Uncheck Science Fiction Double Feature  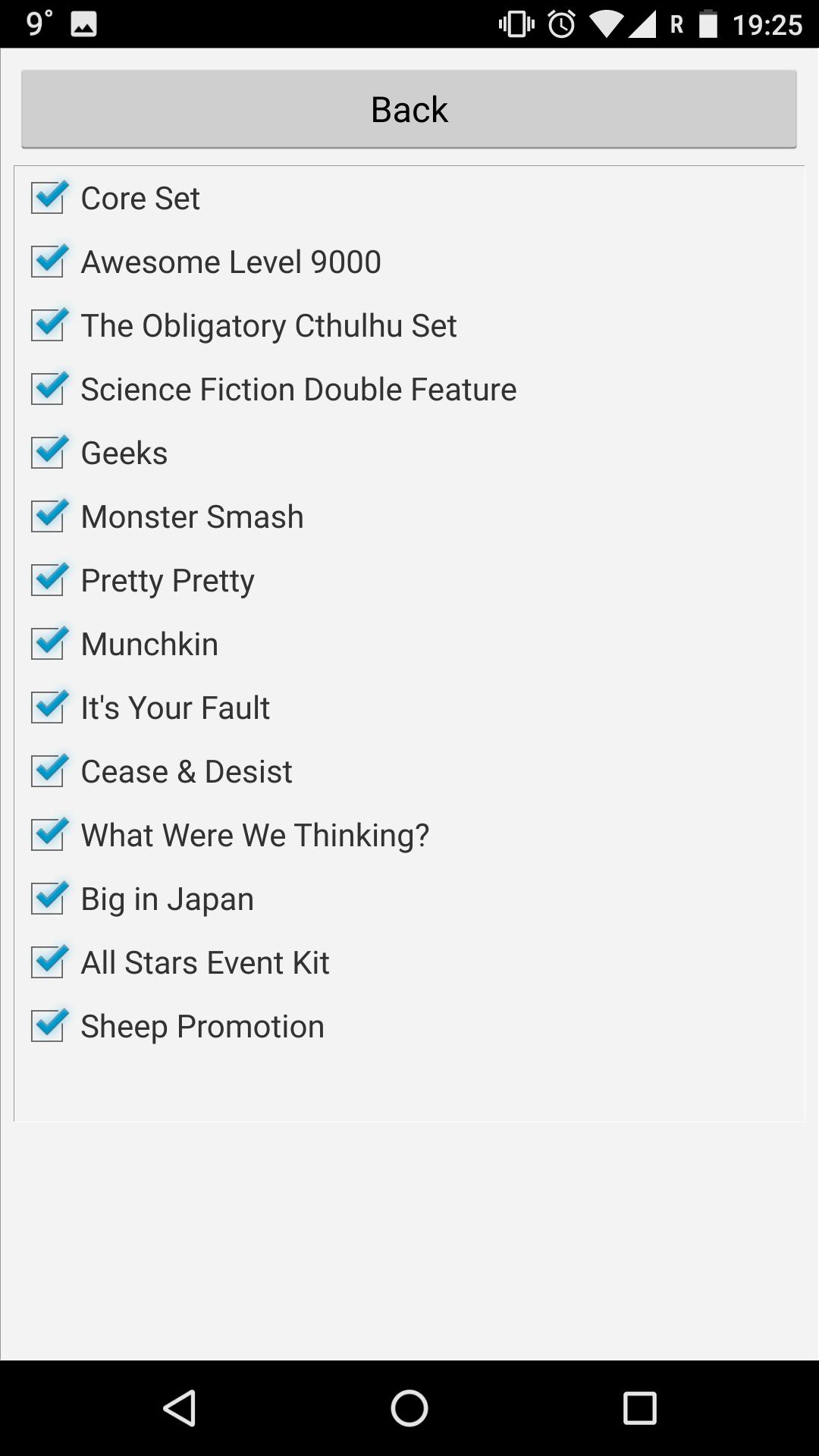(x=48, y=389)
